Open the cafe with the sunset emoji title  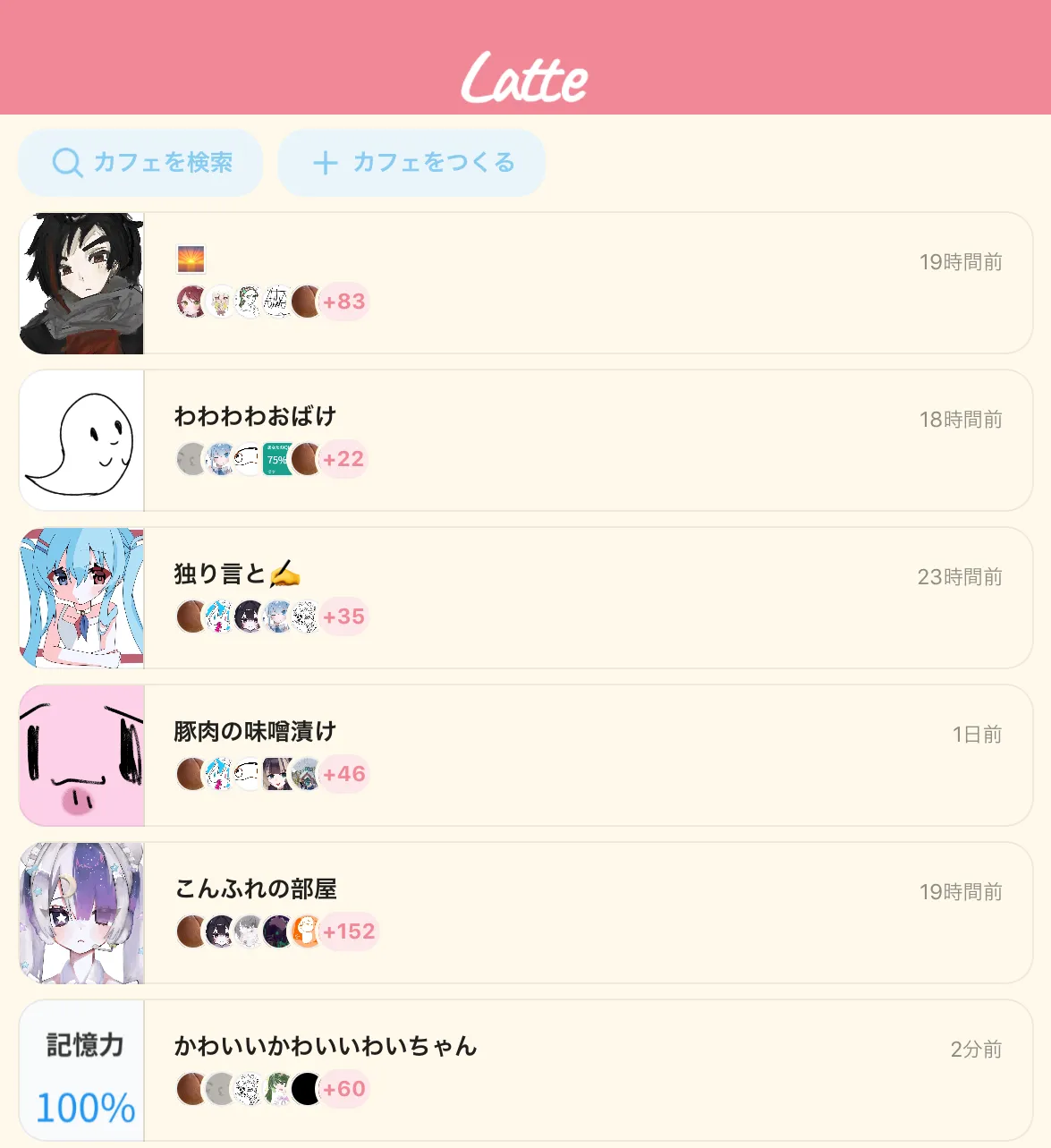click(191, 260)
